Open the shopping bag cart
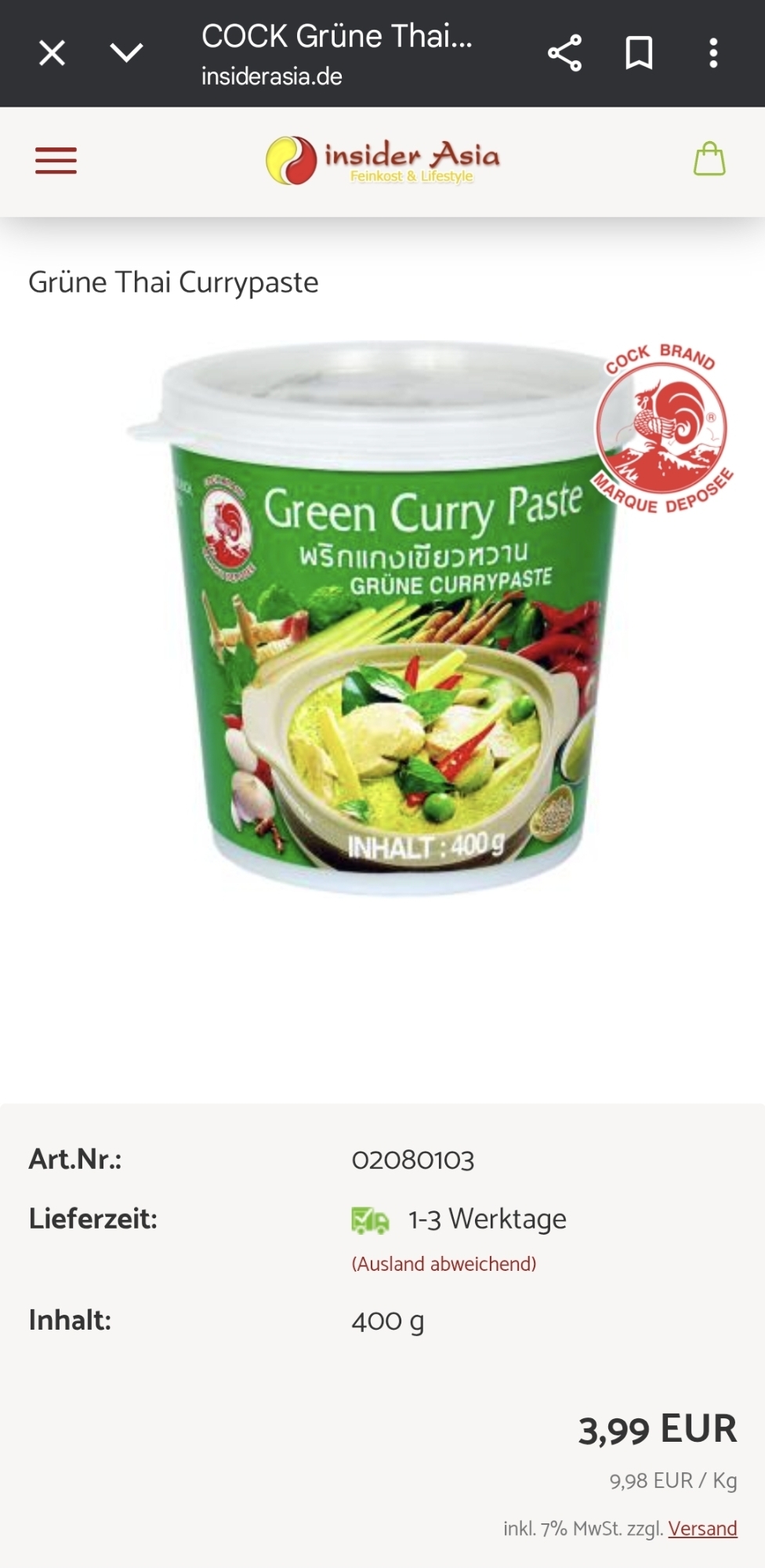Image resolution: width=765 pixels, height=1568 pixels. (709, 159)
